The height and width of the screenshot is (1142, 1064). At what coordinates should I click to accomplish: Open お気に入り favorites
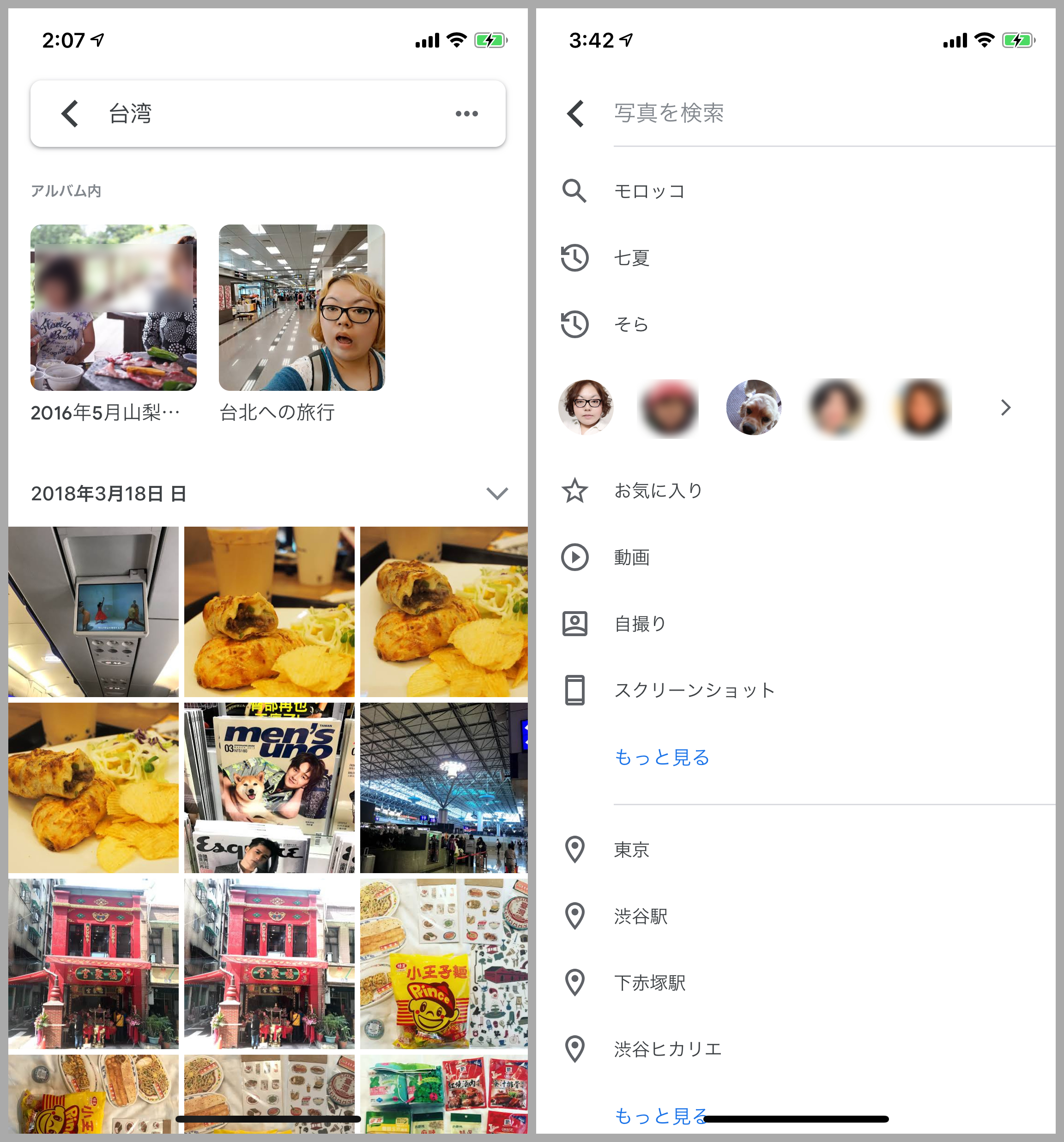pos(658,491)
